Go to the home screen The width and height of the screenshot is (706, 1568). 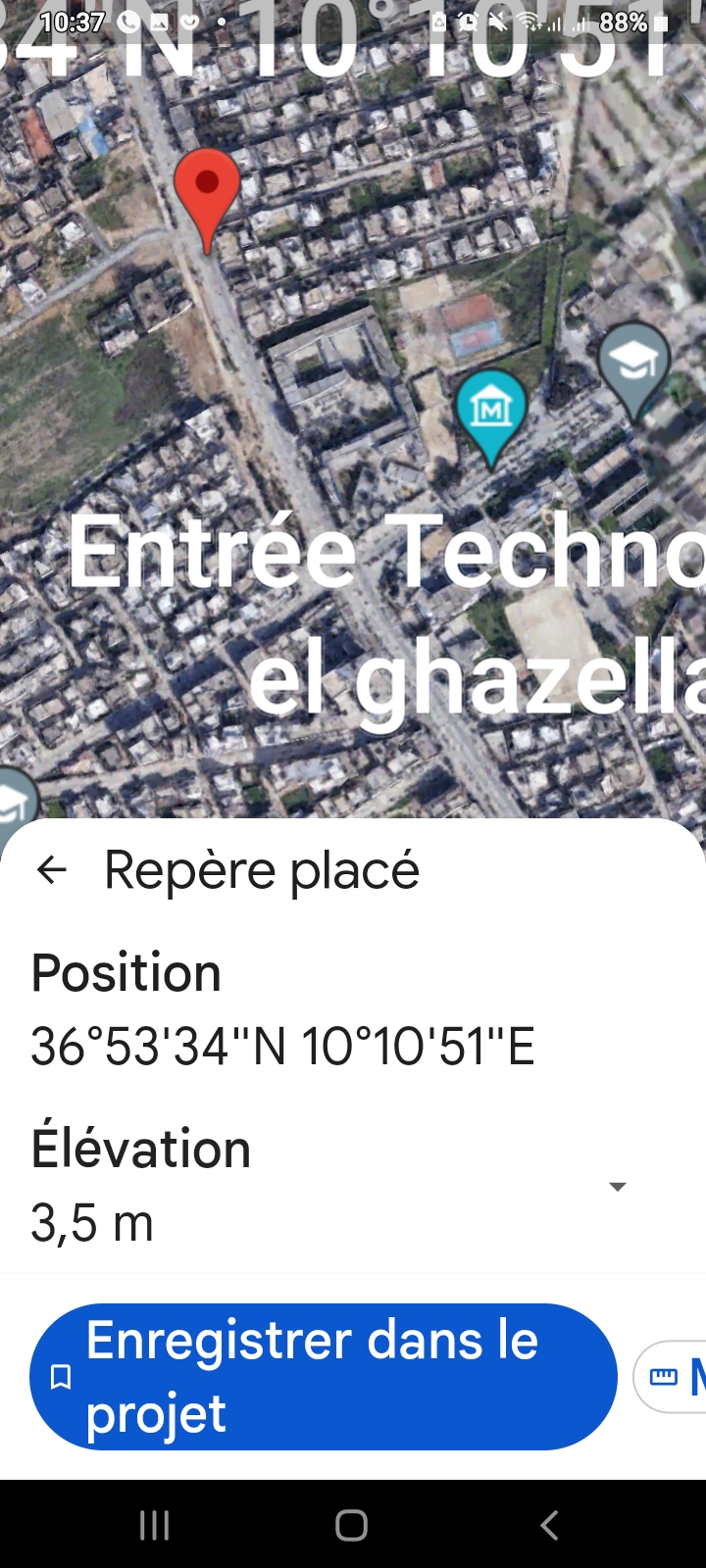(352, 1525)
